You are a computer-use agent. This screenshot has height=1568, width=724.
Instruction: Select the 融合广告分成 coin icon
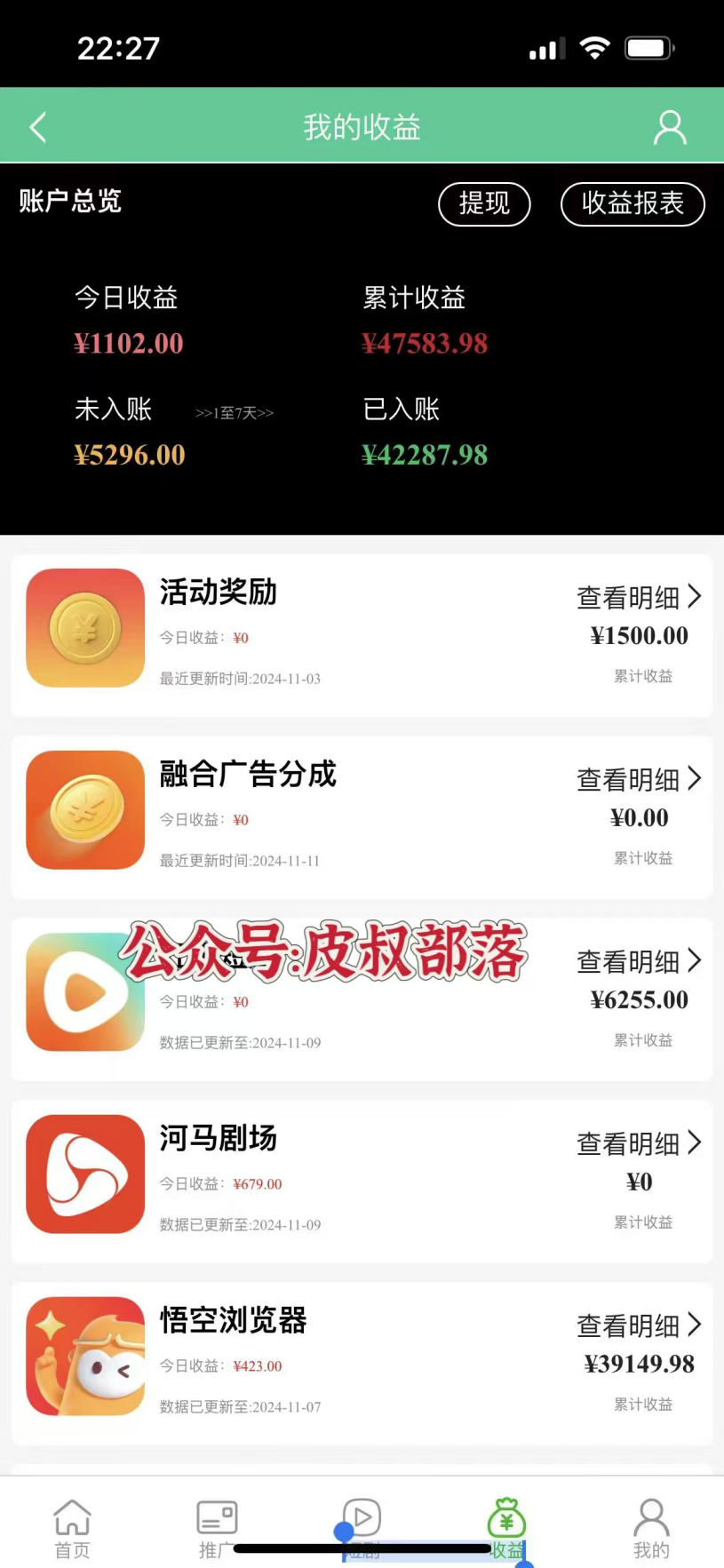(84, 810)
